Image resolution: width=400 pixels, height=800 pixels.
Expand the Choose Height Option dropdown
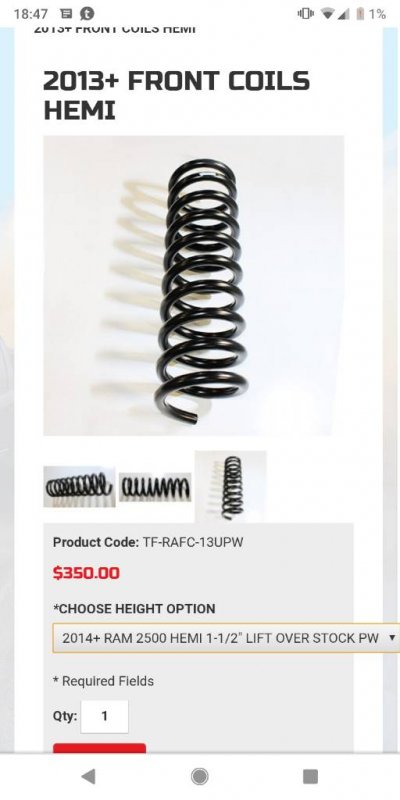[226, 638]
